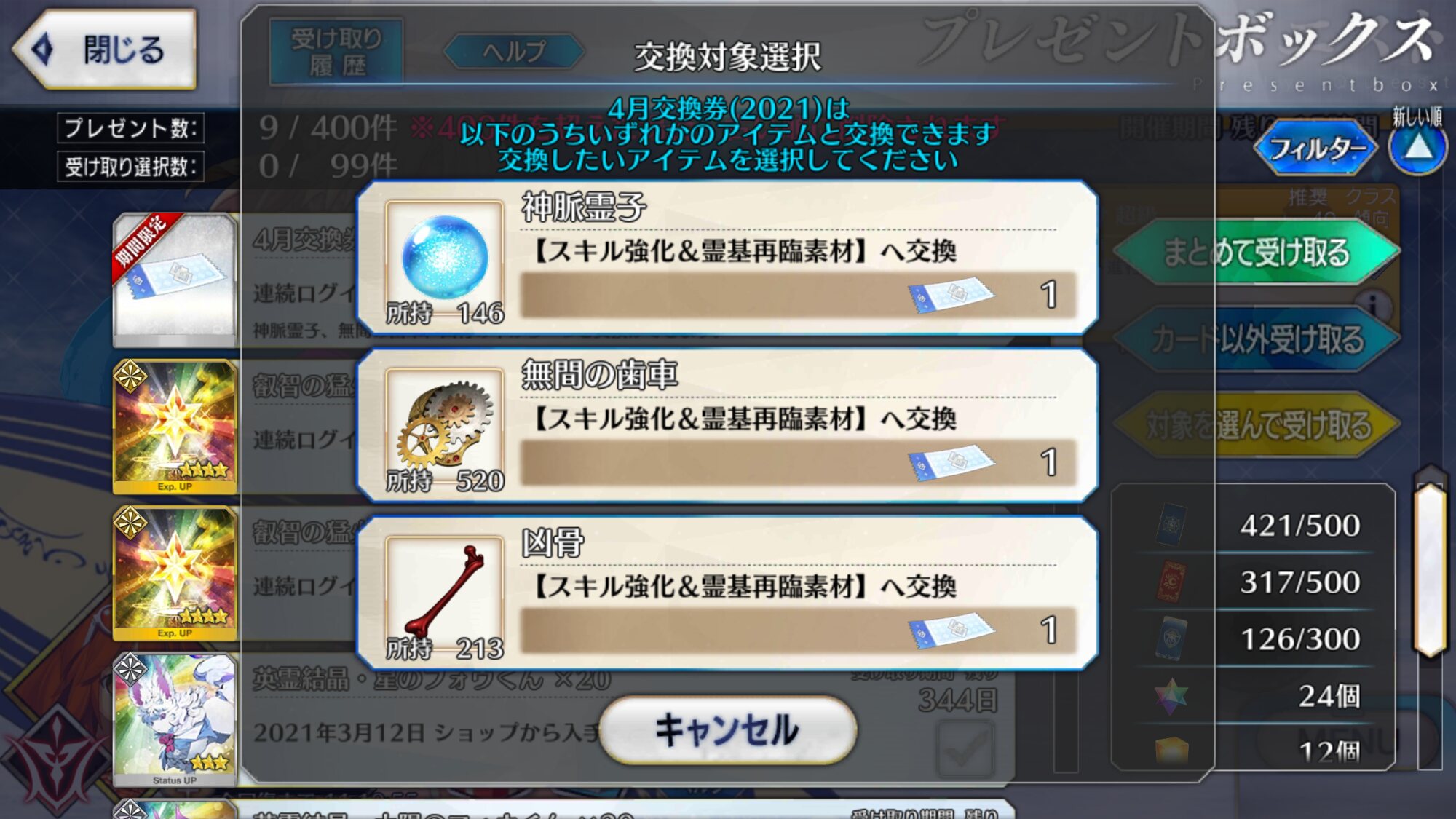Image resolution: width=1456 pixels, height=819 pixels.
Task: Open 受け取り履歴 receive history
Action: pos(336,52)
